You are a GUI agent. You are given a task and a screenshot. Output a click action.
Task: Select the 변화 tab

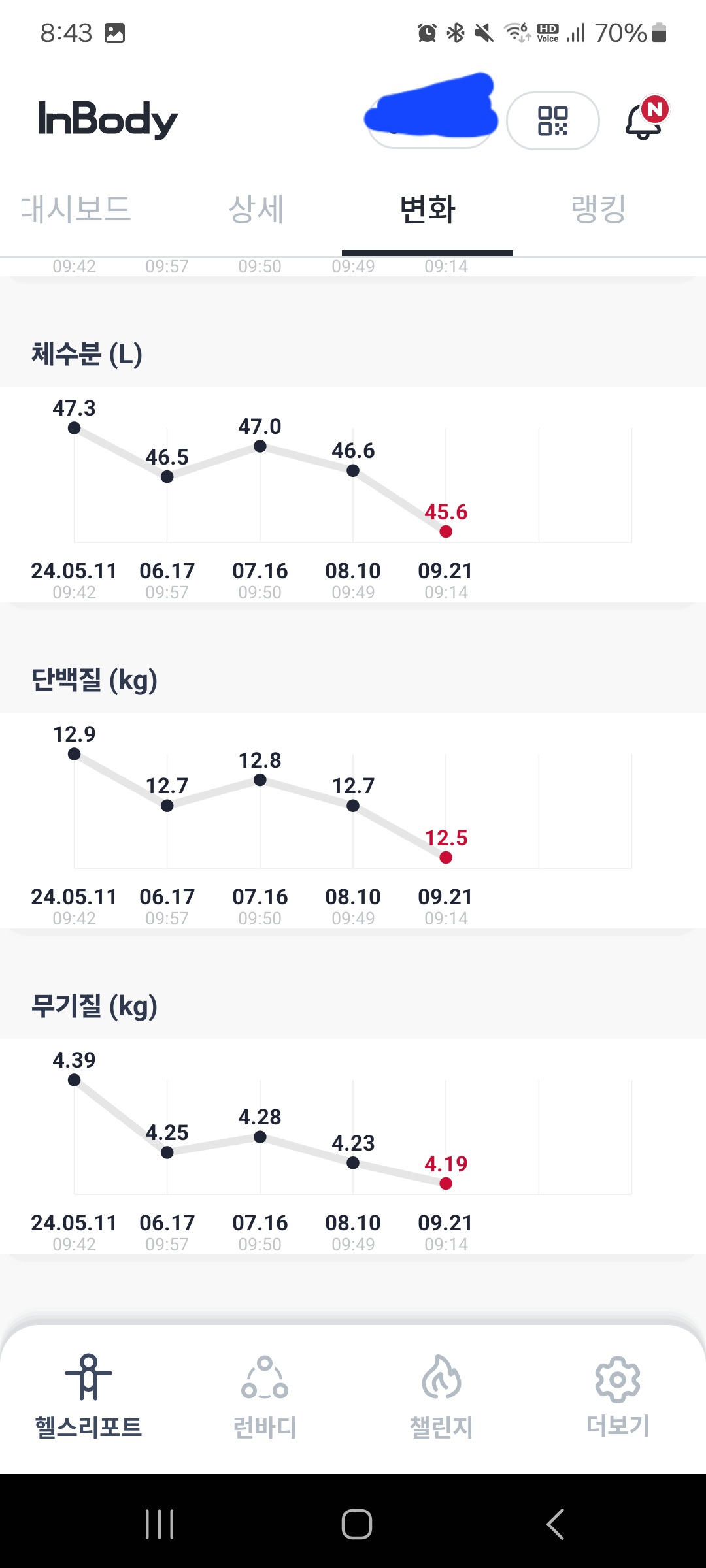(x=428, y=210)
